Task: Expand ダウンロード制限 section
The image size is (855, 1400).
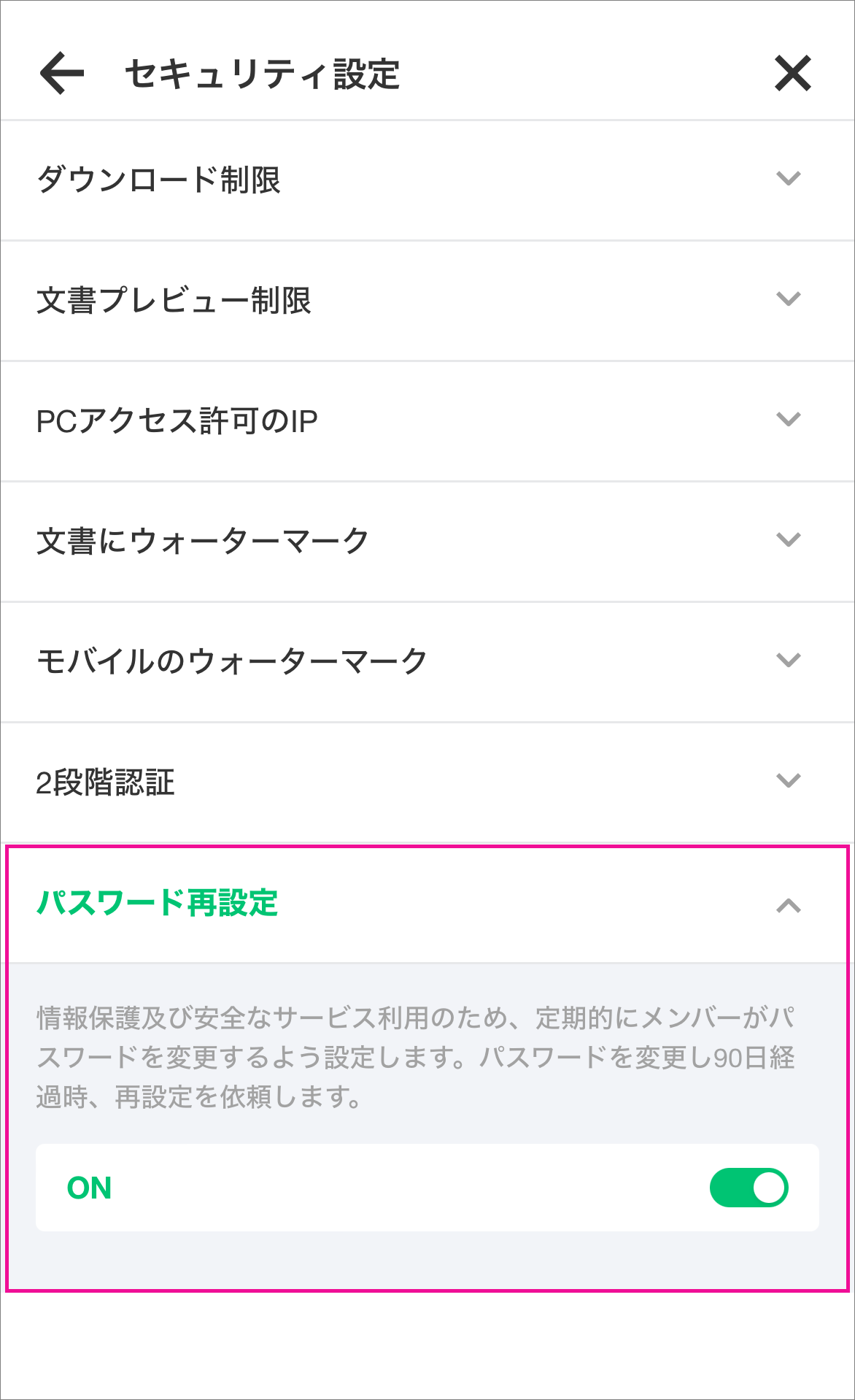Action: pos(788,179)
